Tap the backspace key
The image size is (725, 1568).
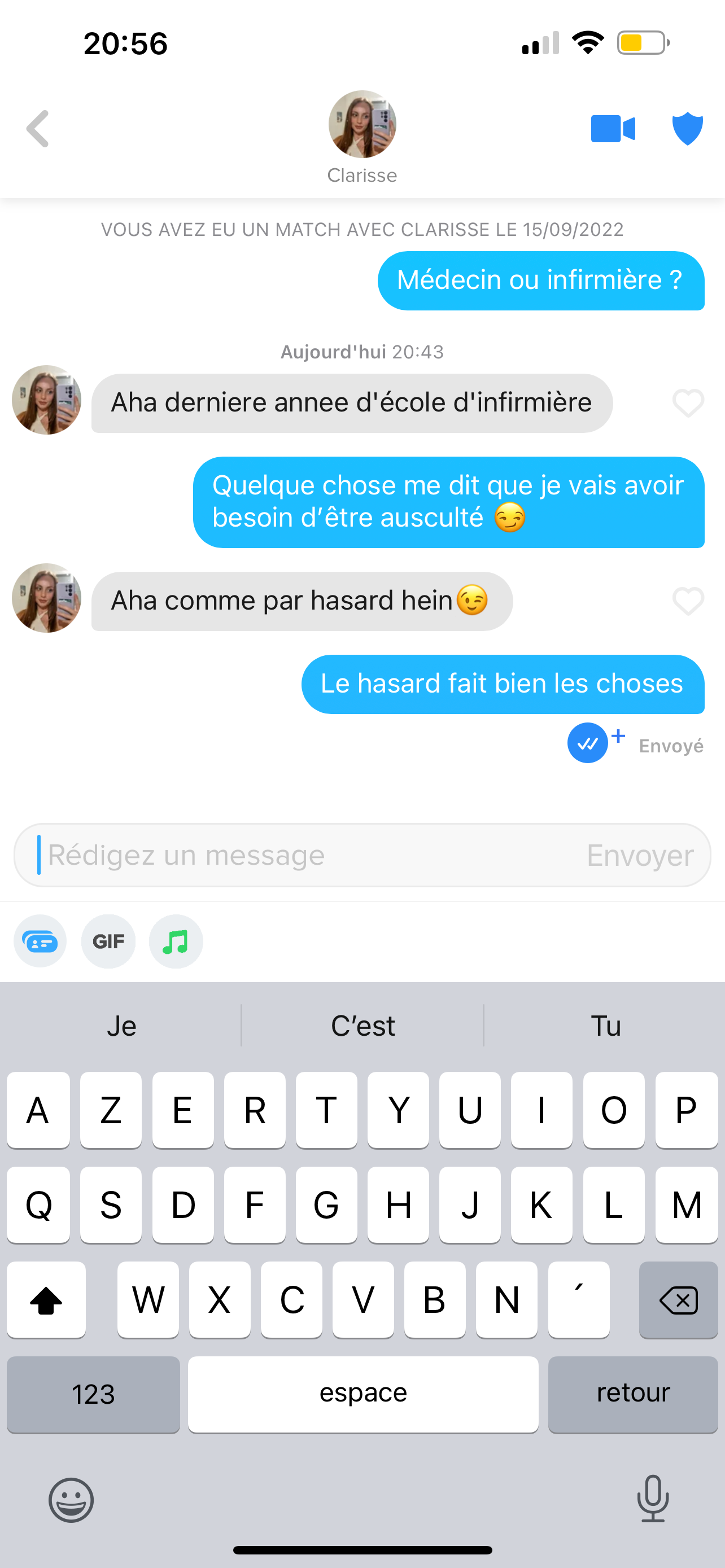pos(678,1300)
